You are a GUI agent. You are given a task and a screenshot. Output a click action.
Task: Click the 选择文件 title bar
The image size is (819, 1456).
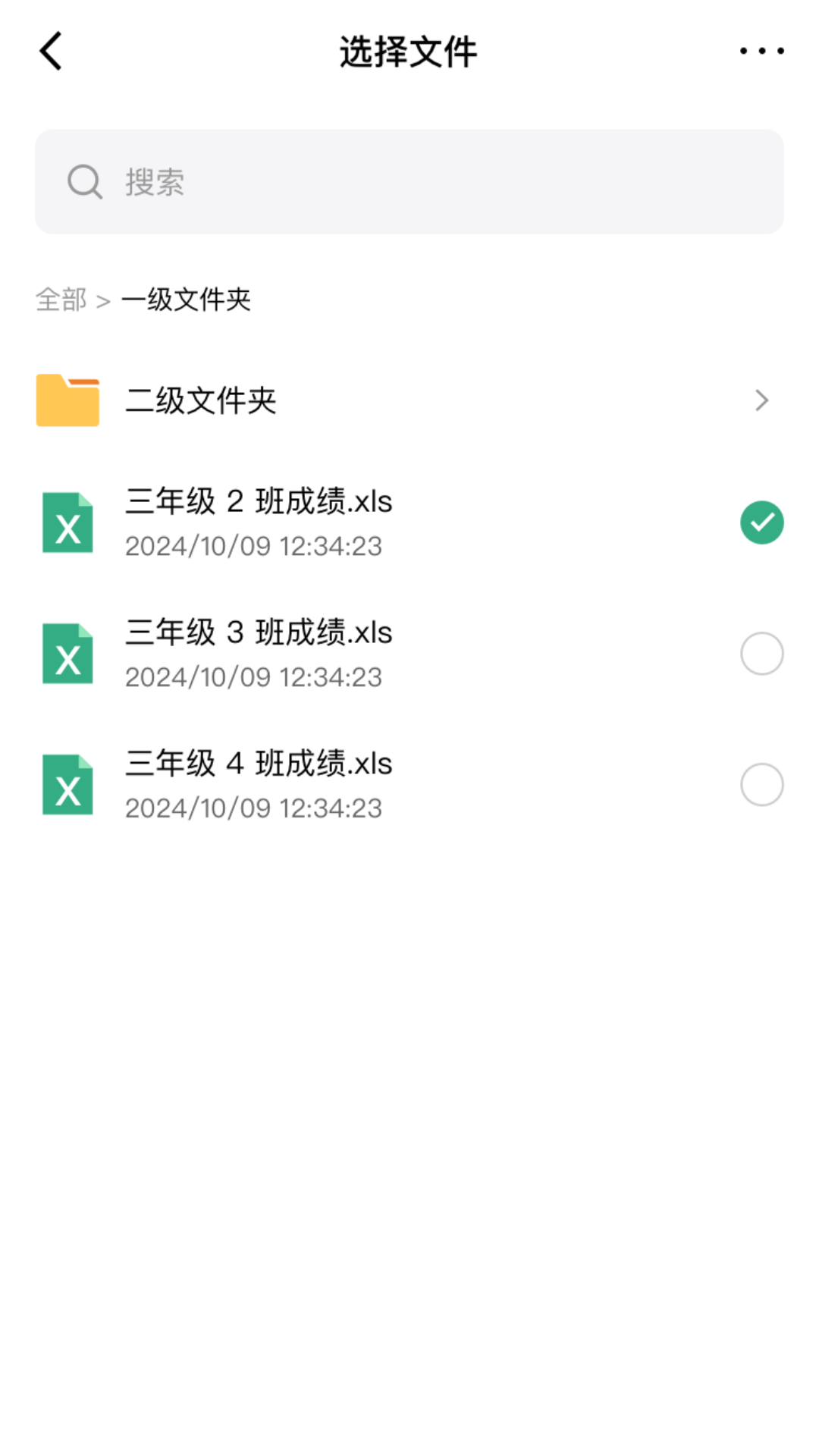409,52
